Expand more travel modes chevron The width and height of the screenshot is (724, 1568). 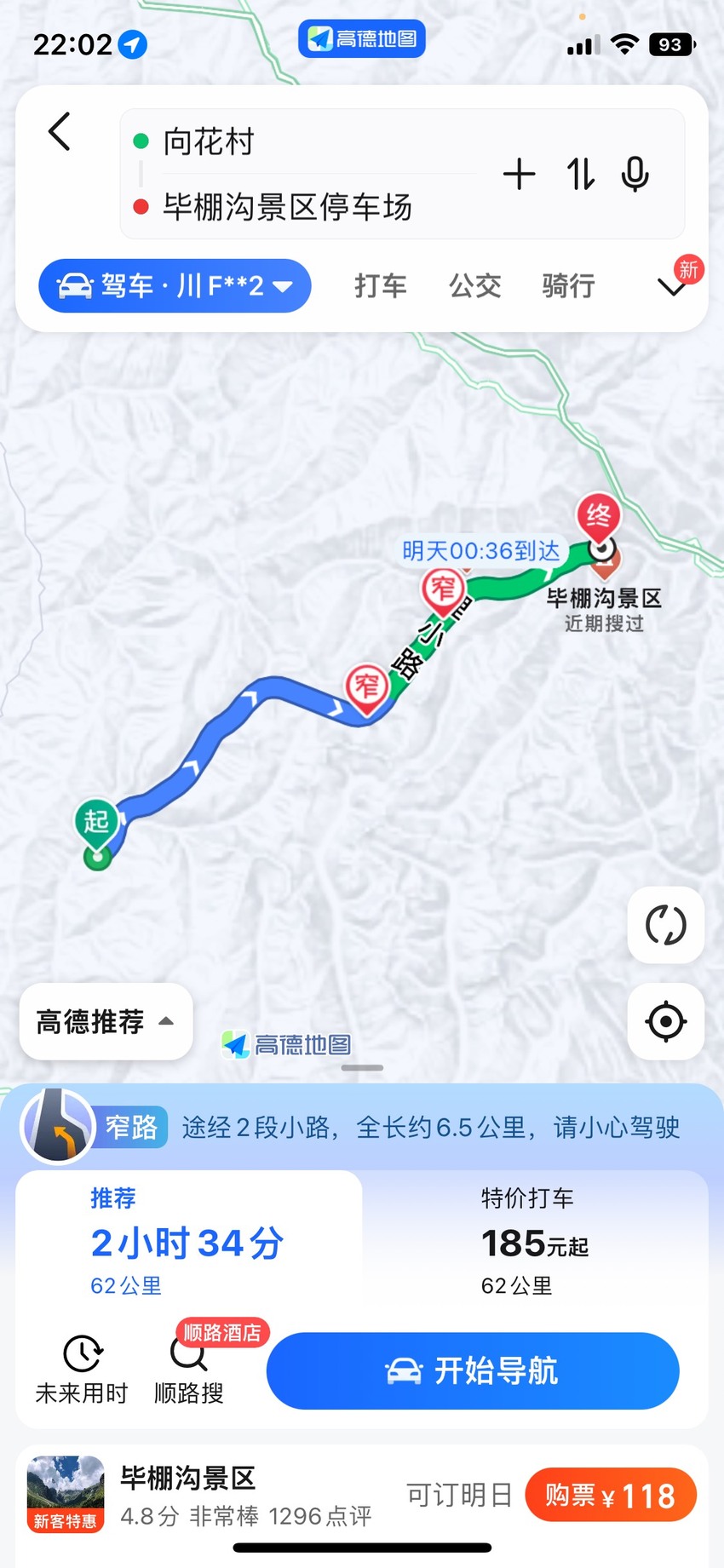click(x=672, y=287)
